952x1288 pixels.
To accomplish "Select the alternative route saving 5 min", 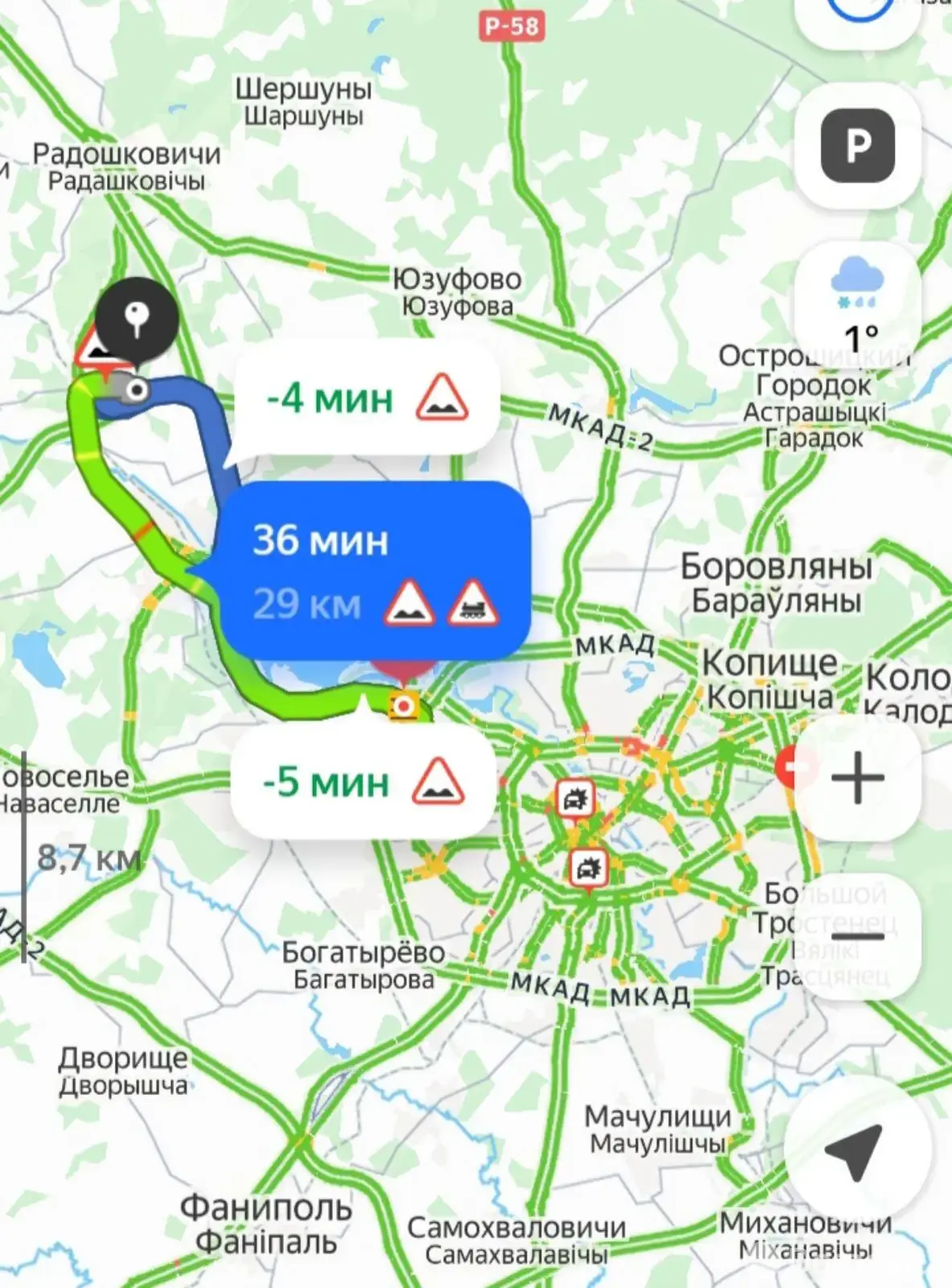I will click(363, 782).
